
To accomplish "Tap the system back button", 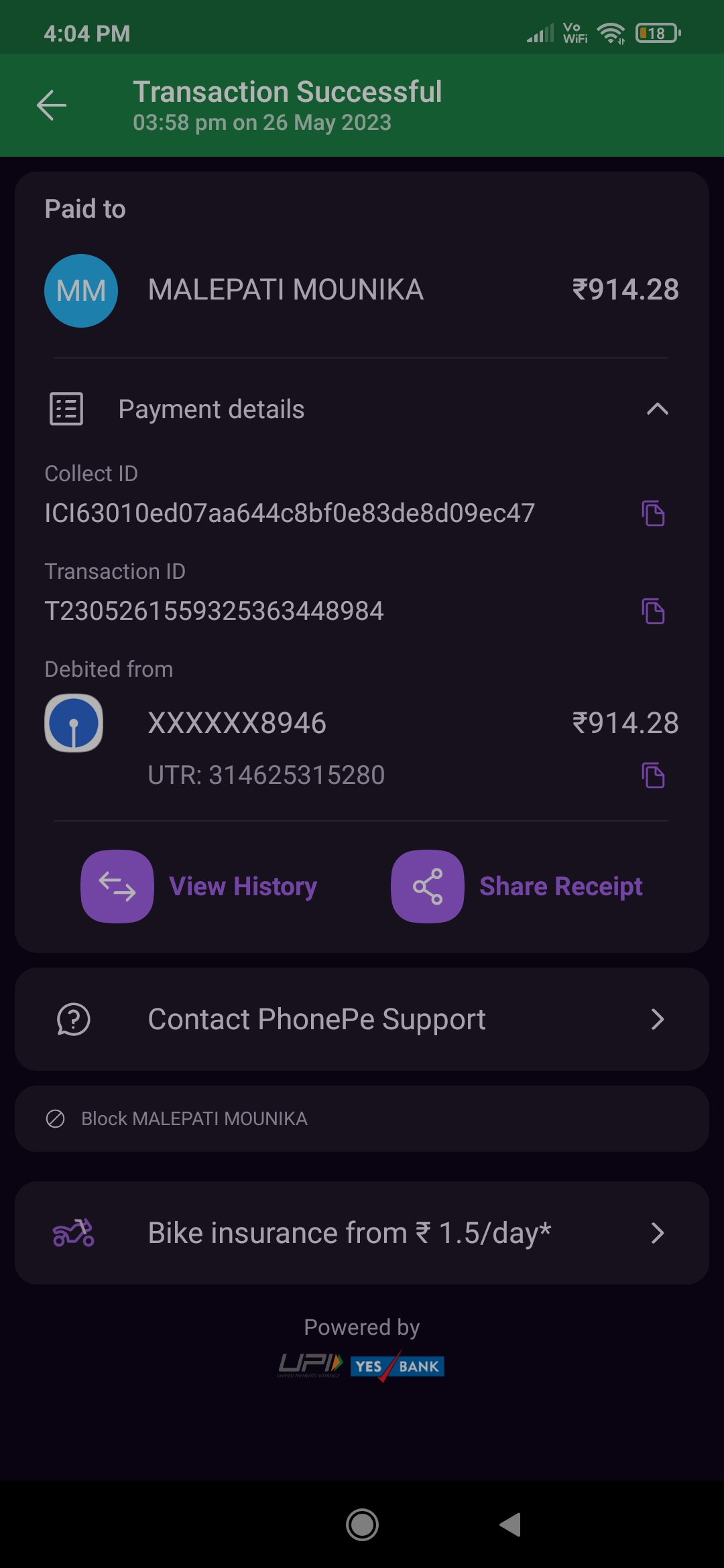I will [x=511, y=1525].
